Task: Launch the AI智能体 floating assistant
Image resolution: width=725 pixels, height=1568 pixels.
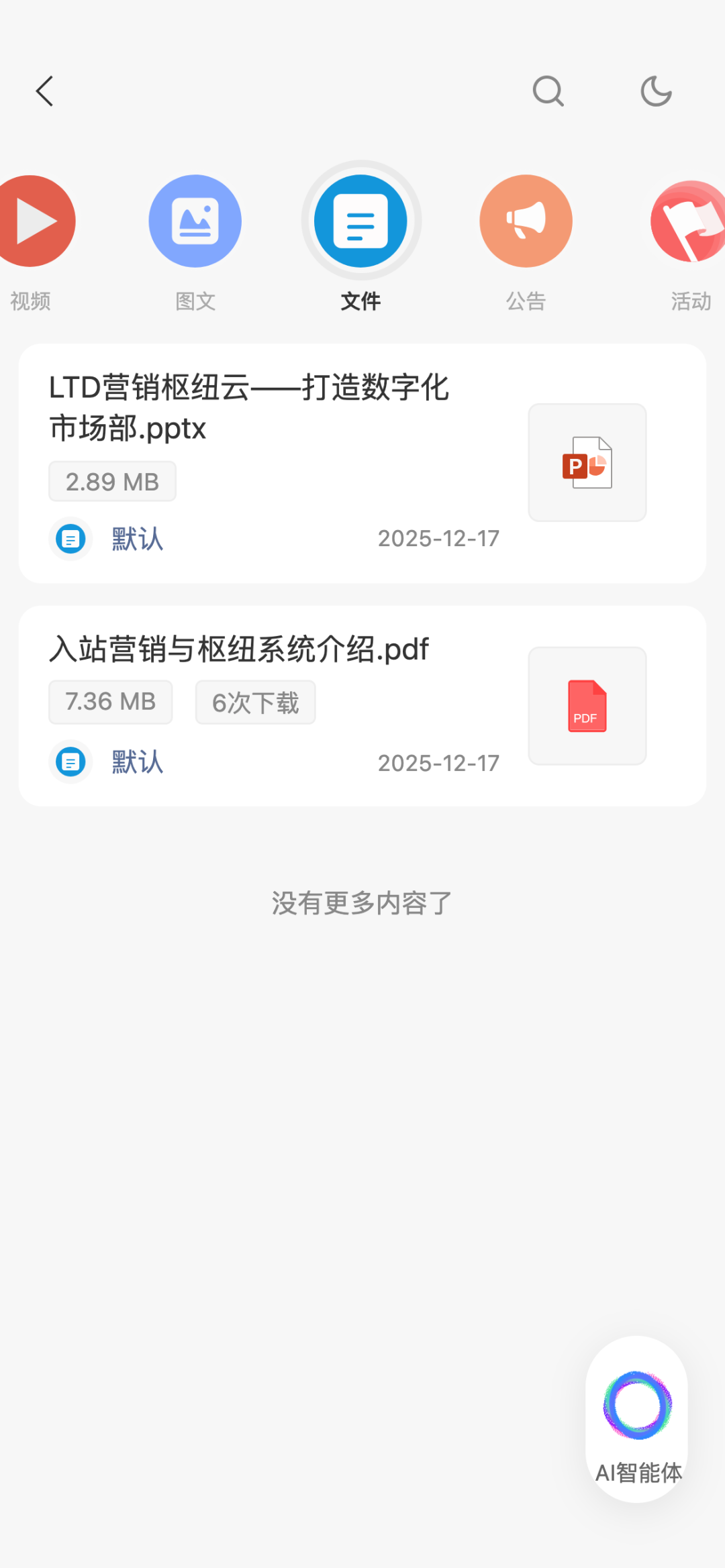Action: pyautogui.click(x=637, y=1418)
